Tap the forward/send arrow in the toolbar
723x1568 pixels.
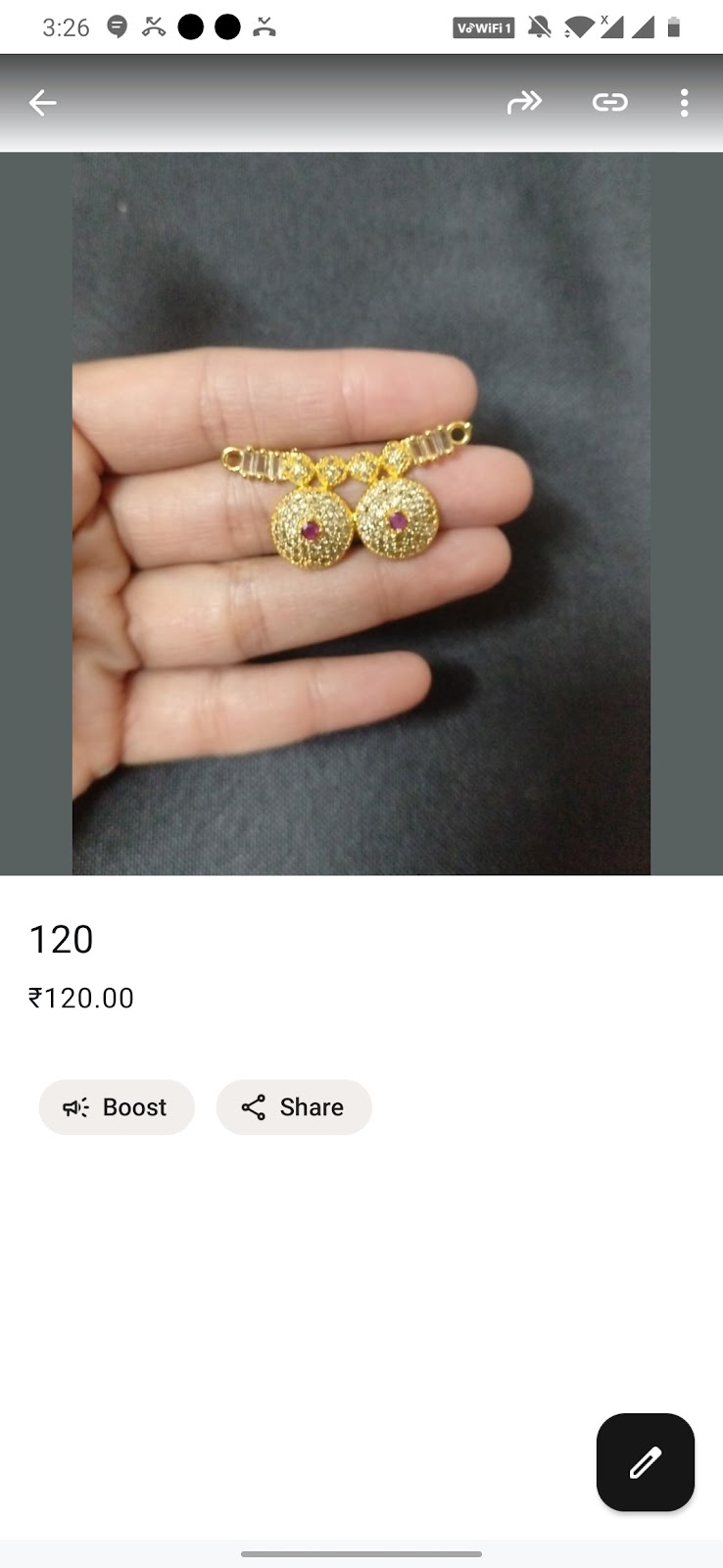click(525, 102)
